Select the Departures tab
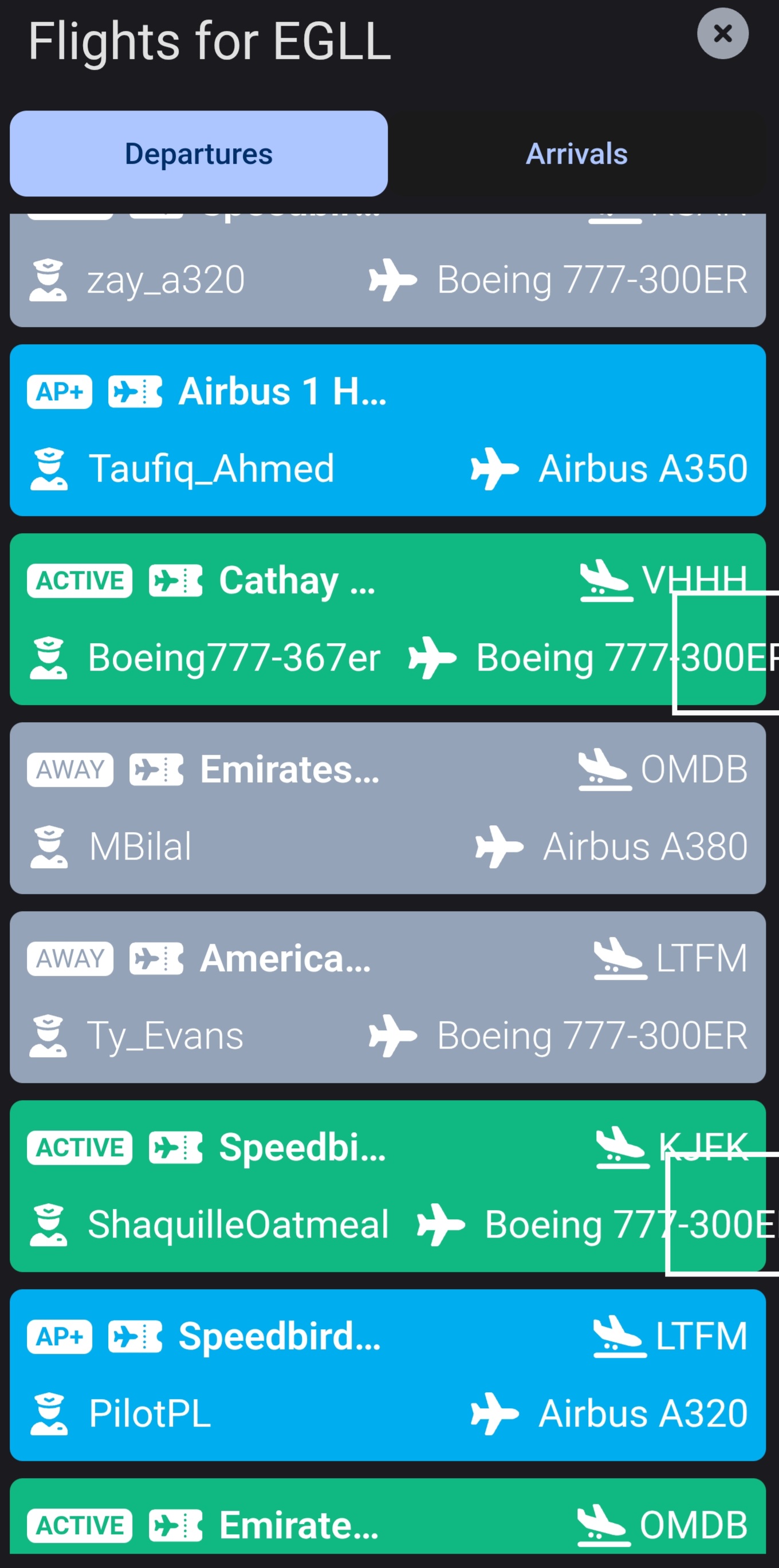 (198, 153)
